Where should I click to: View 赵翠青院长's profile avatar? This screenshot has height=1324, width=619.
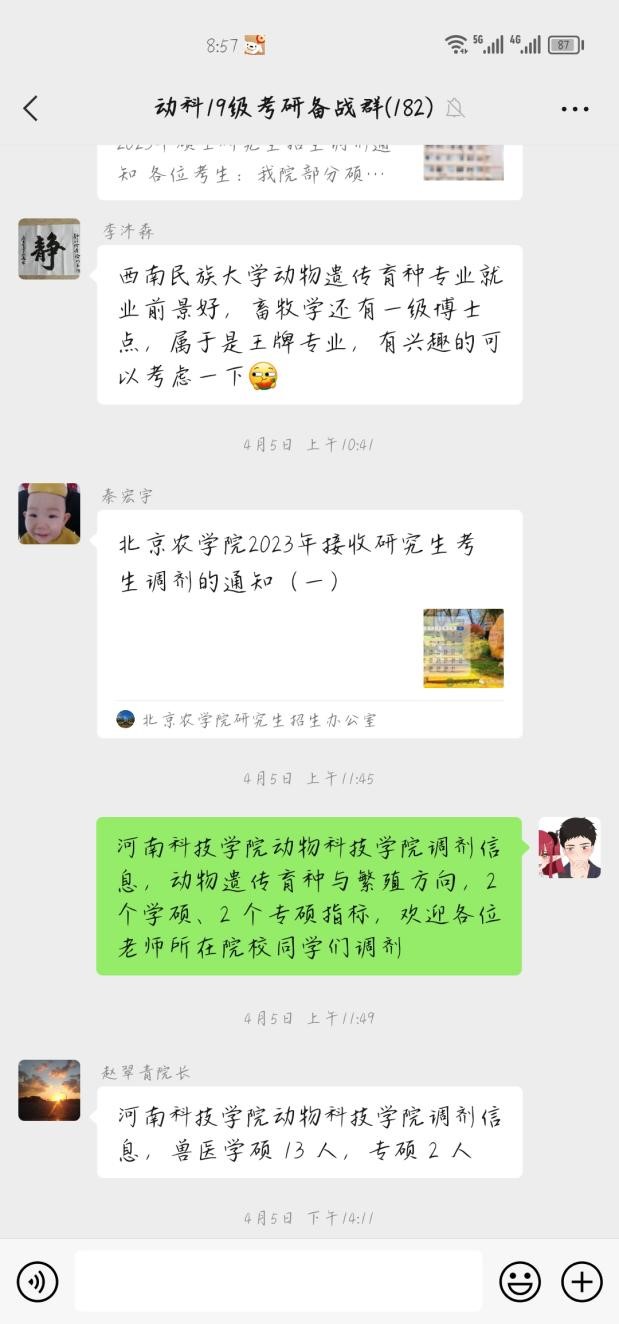point(49,1090)
